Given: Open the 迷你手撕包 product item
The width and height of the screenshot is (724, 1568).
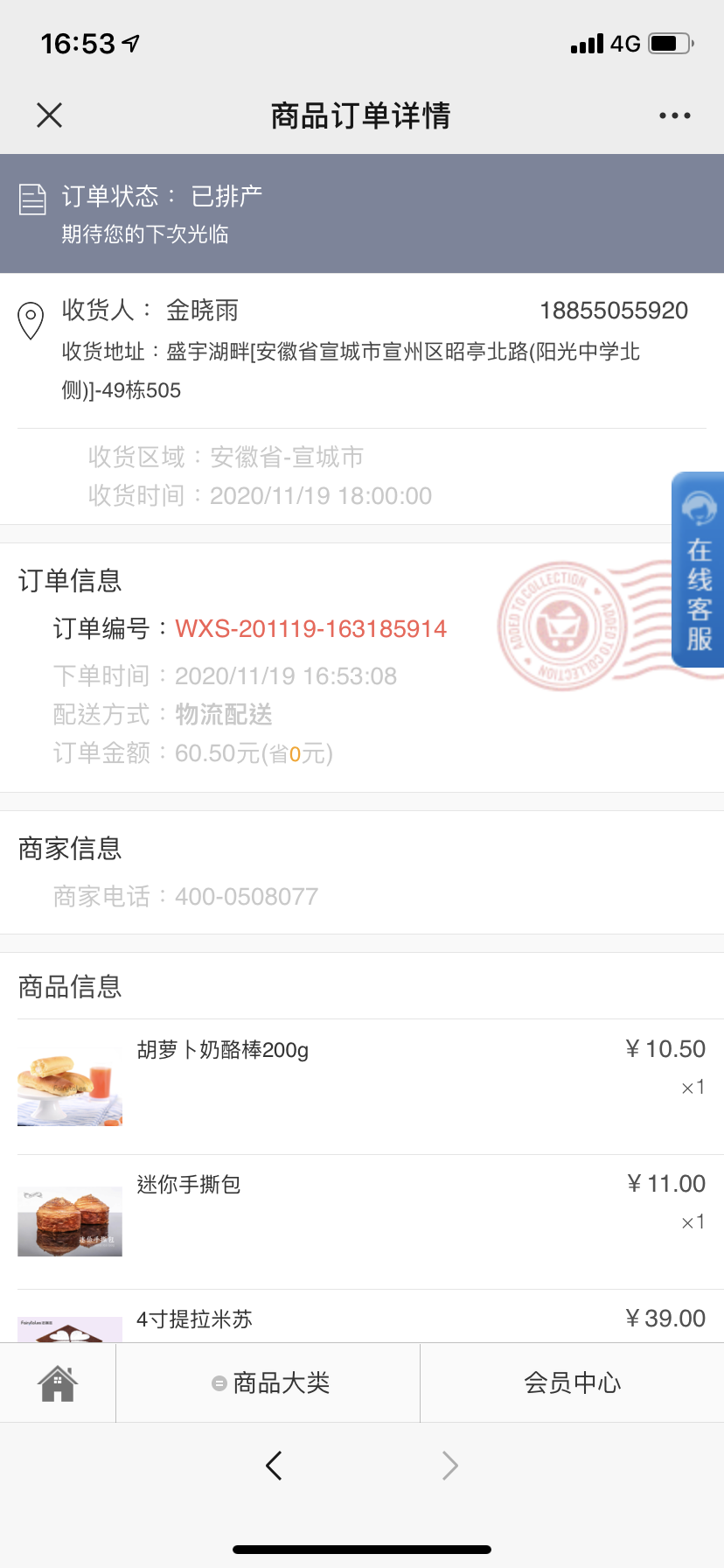Looking at the screenshot, I should point(189,1185).
